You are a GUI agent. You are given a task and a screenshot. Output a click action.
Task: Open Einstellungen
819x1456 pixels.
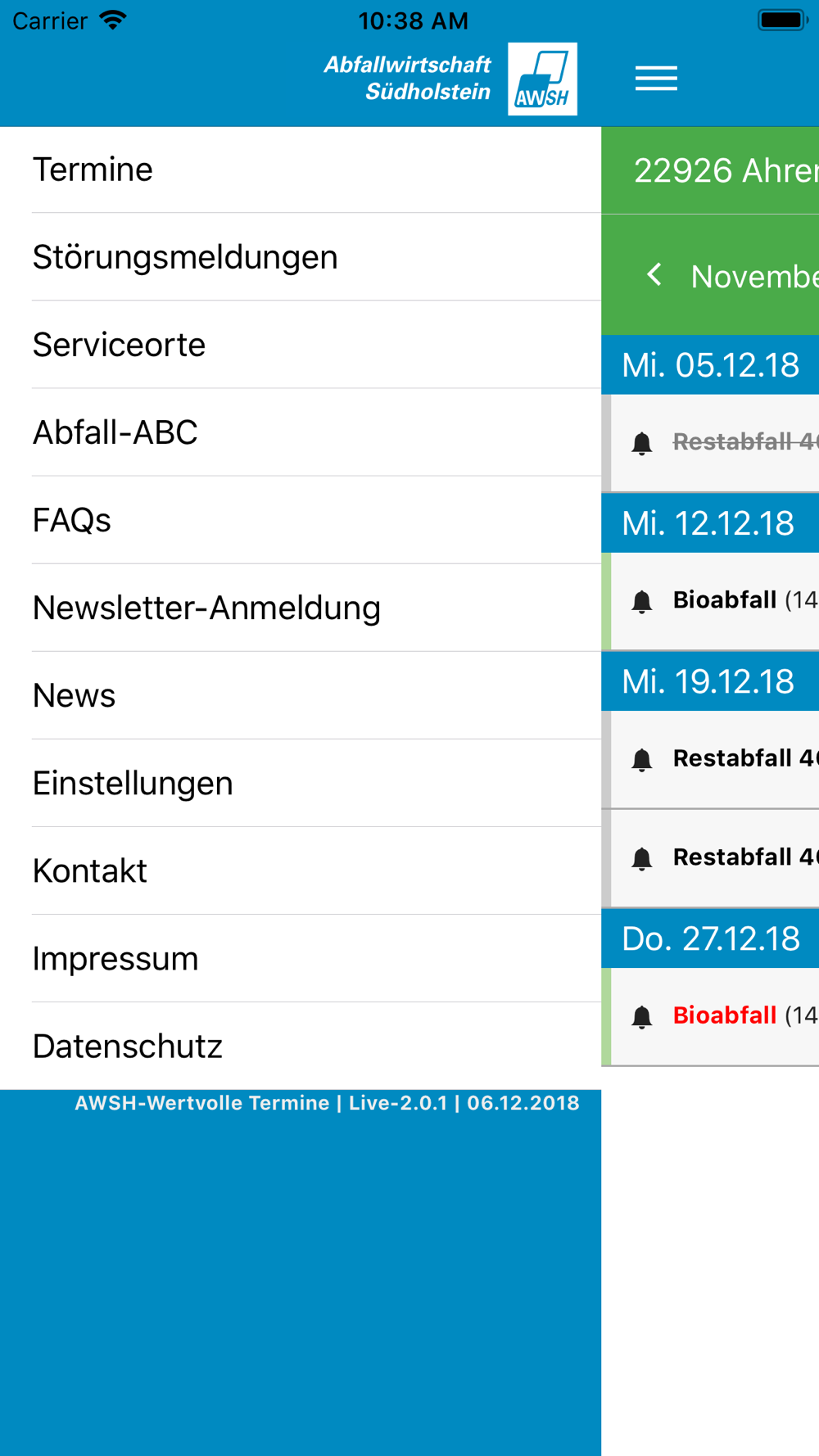[x=301, y=783]
